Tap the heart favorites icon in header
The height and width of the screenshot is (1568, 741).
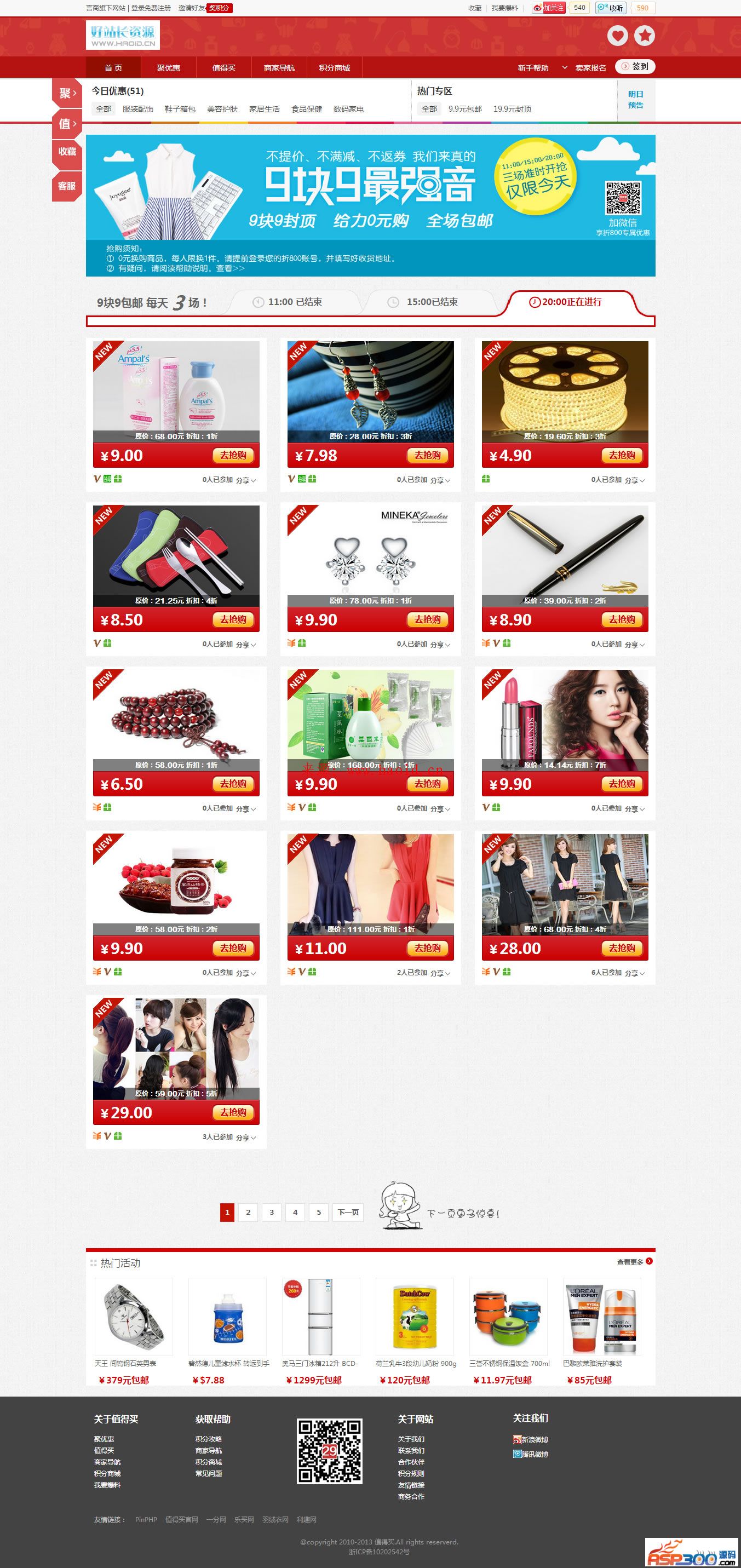(x=617, y=35)
